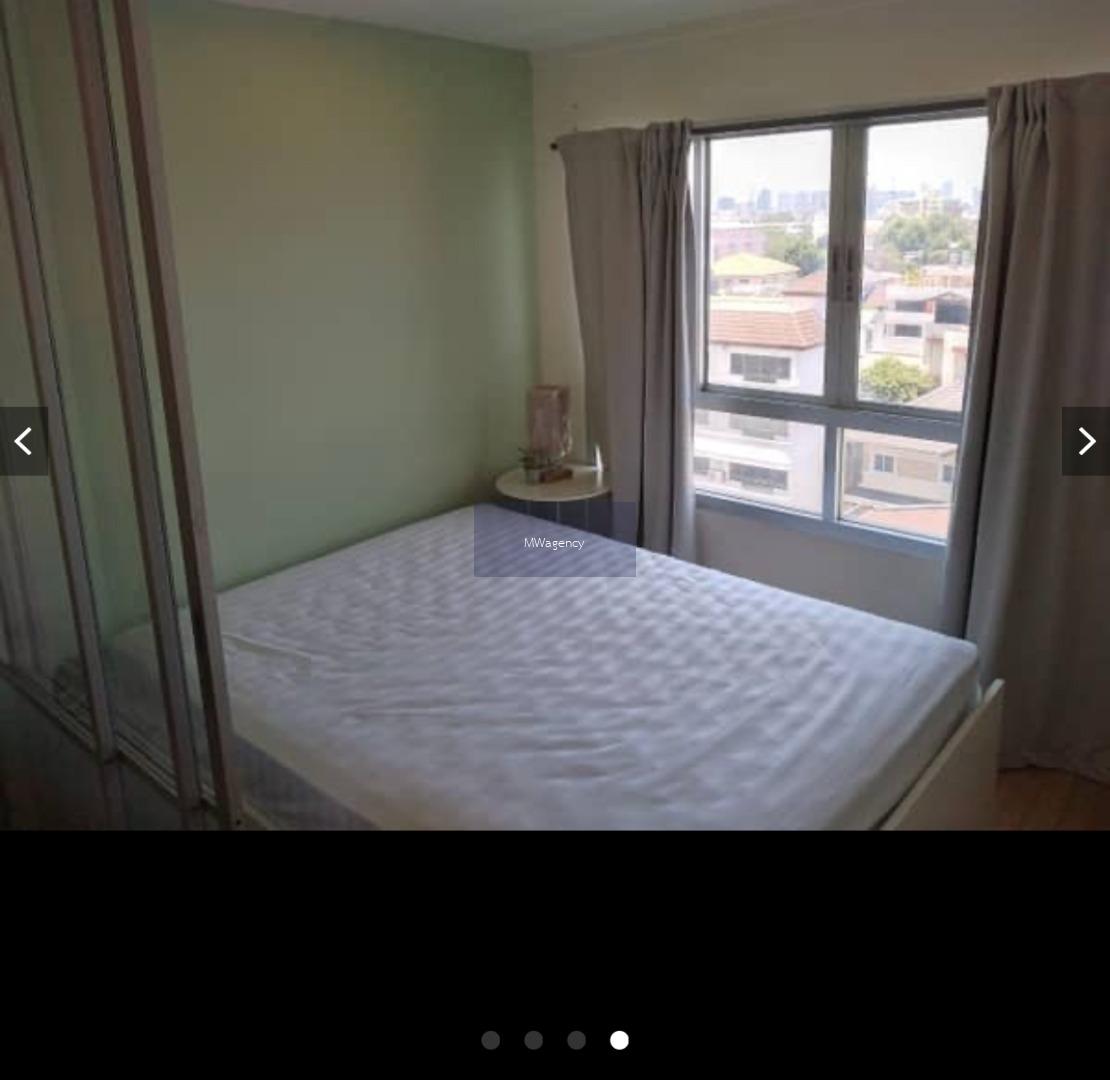This screenshot has width=1110, height=1080.
Task: Jump to the second photo indicator dot
Action: click(x=533, y=1040)
